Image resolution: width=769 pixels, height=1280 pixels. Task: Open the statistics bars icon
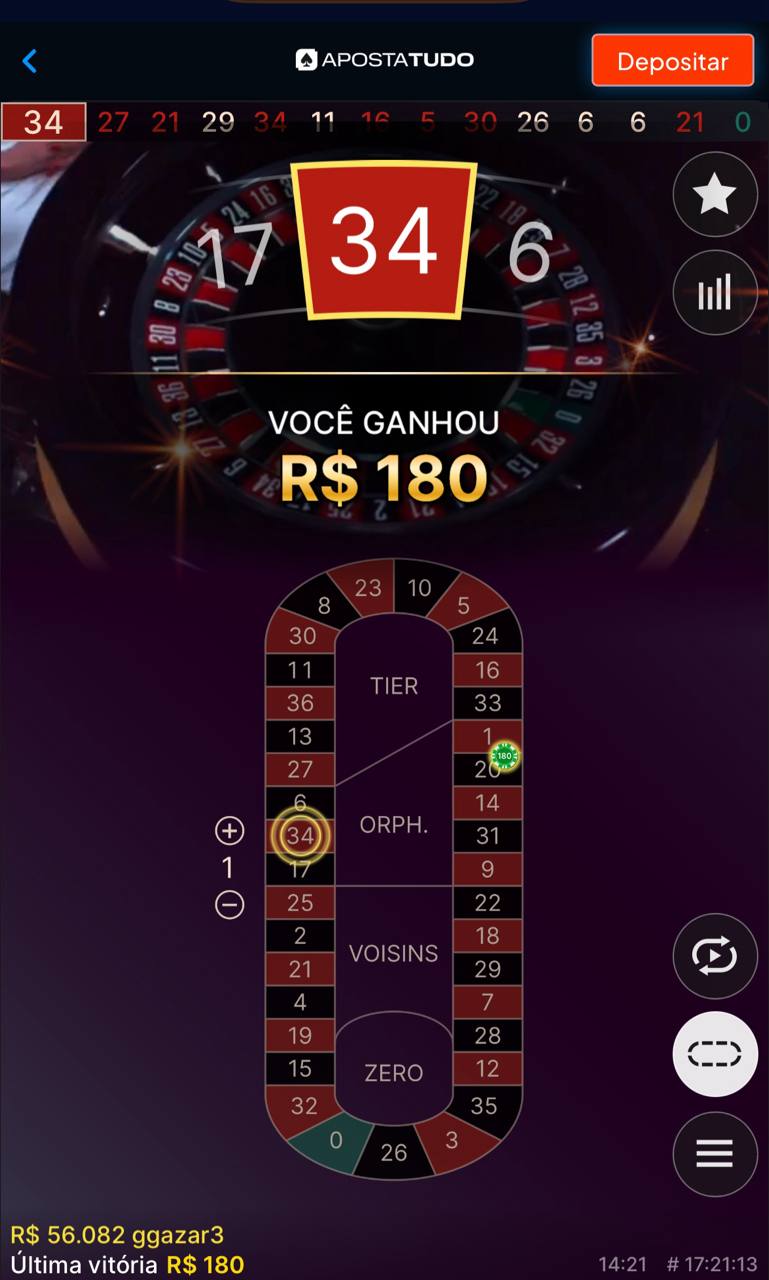pos(714,293)
